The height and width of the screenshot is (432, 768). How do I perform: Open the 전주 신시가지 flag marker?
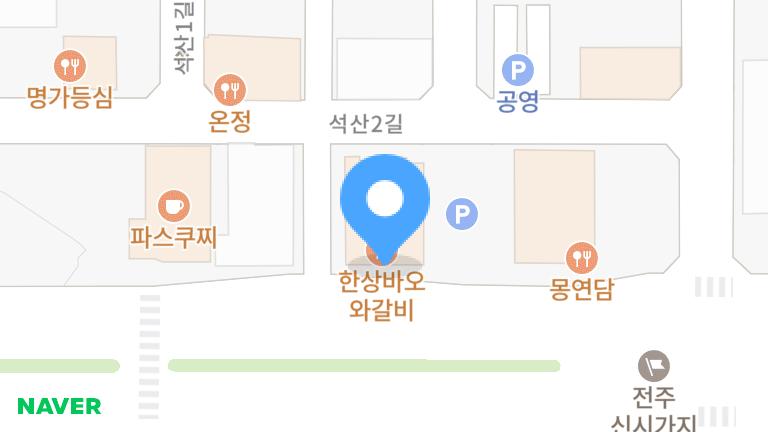pyautogui.click(x=654, y=365)
